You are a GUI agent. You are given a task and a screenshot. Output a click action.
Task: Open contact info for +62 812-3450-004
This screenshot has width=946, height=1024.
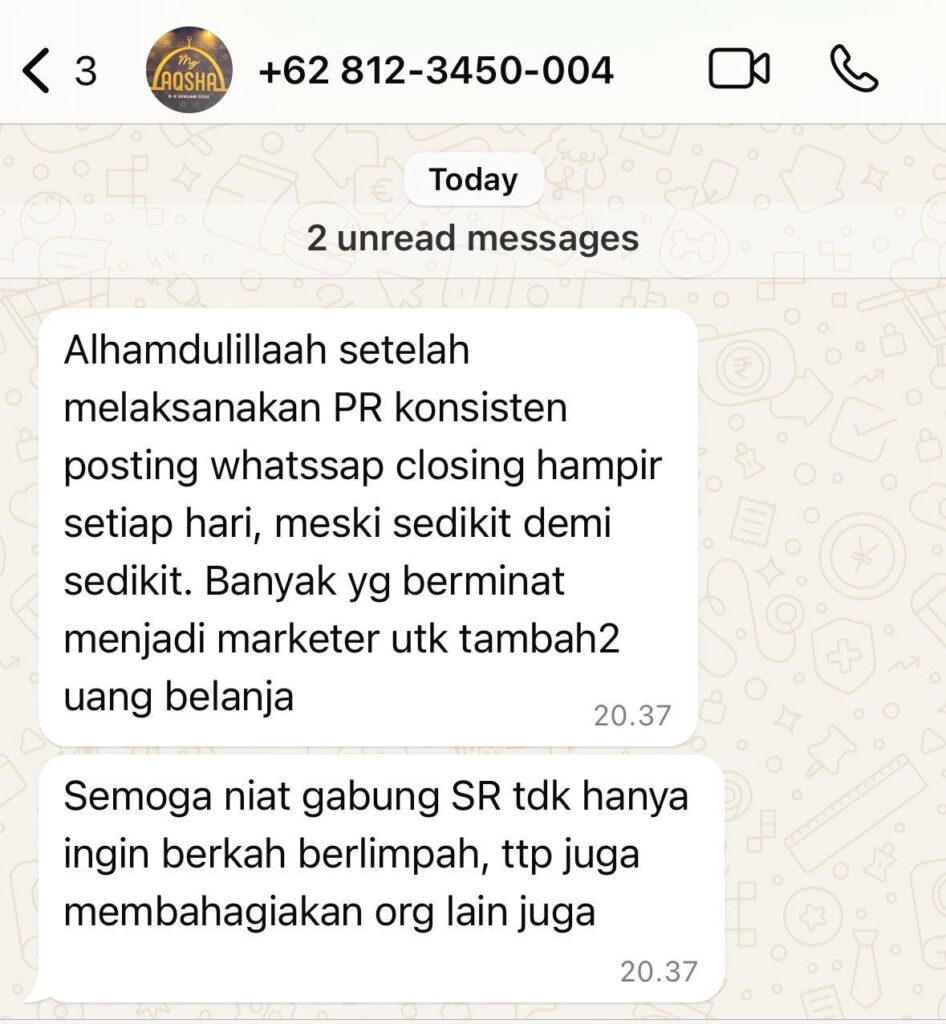435,70
